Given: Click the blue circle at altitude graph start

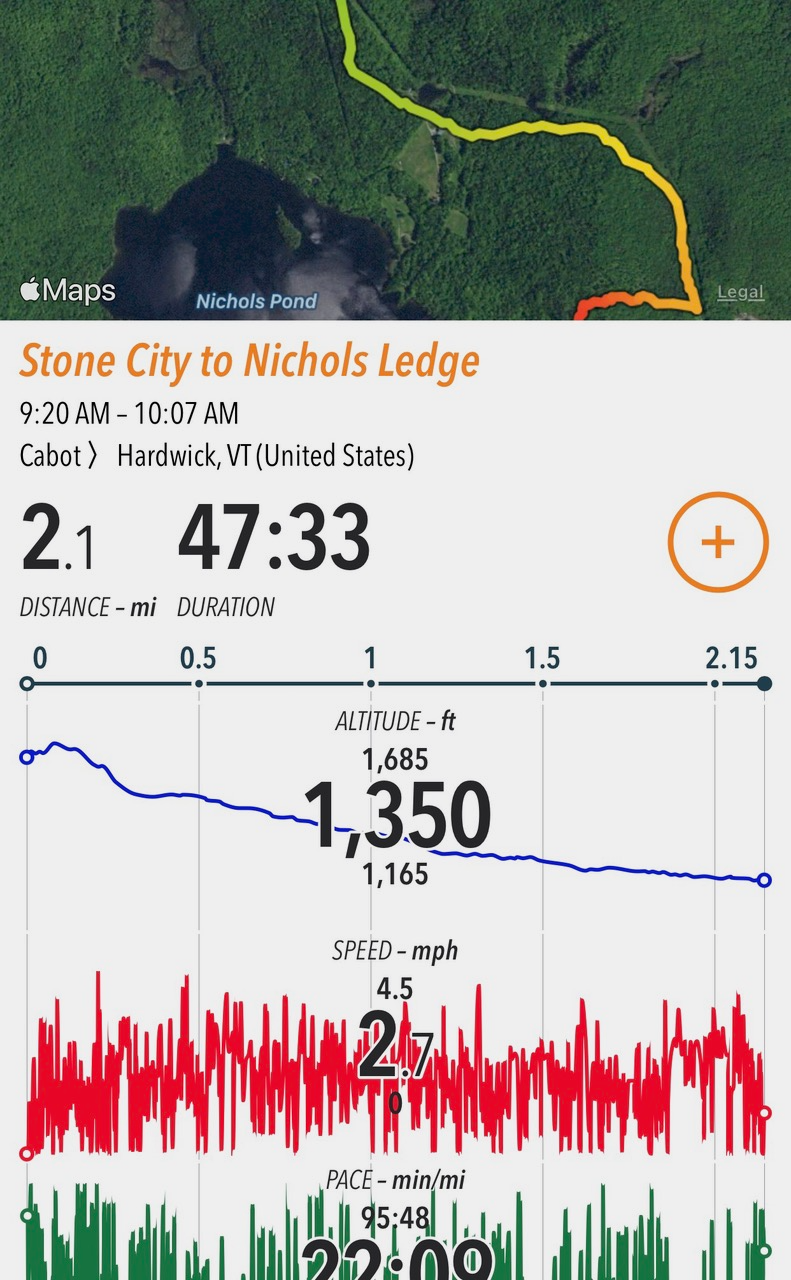Looking at the screenshot, I should [27, 758].
